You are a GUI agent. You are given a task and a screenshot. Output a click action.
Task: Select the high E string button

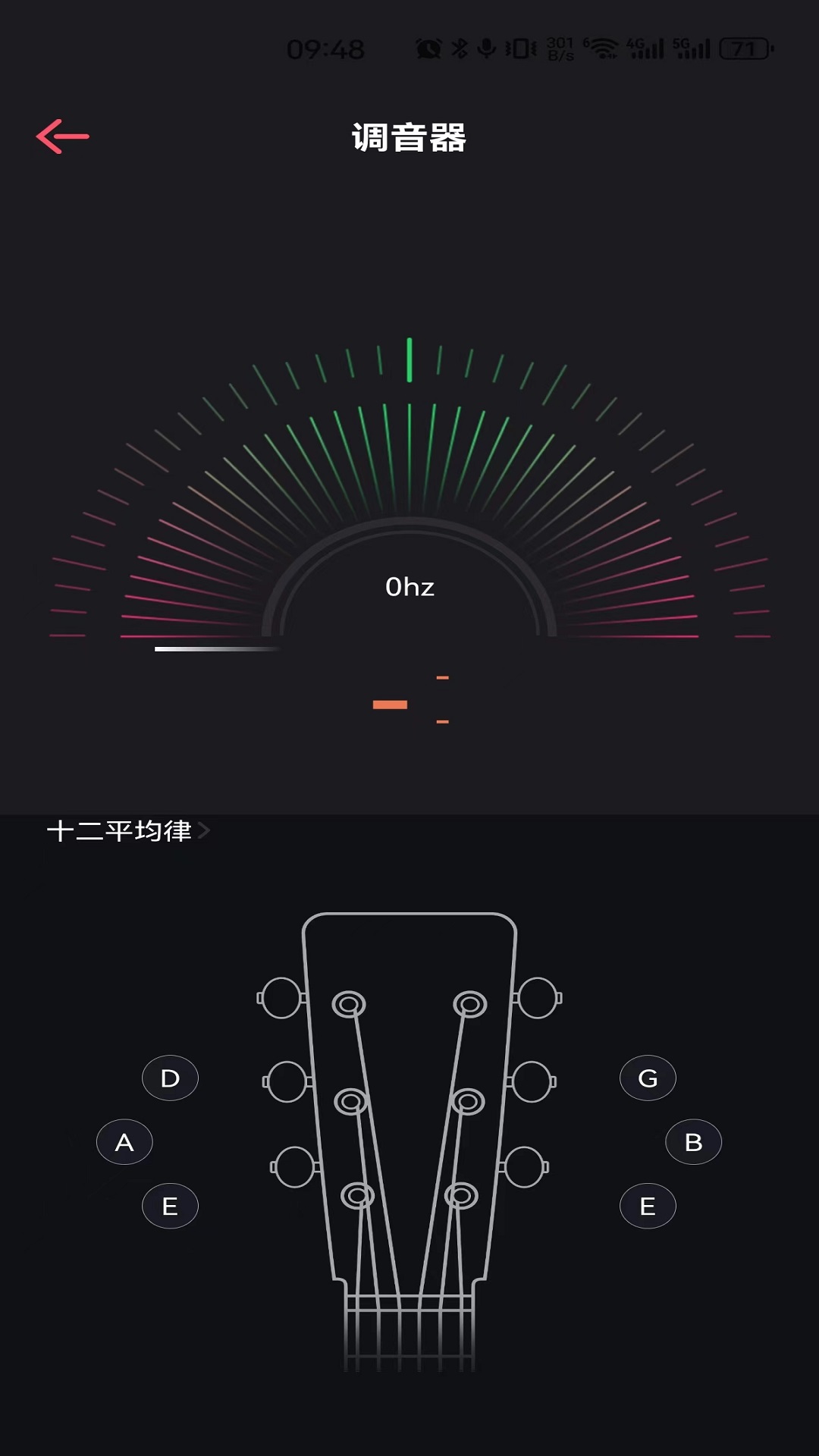648,1205
